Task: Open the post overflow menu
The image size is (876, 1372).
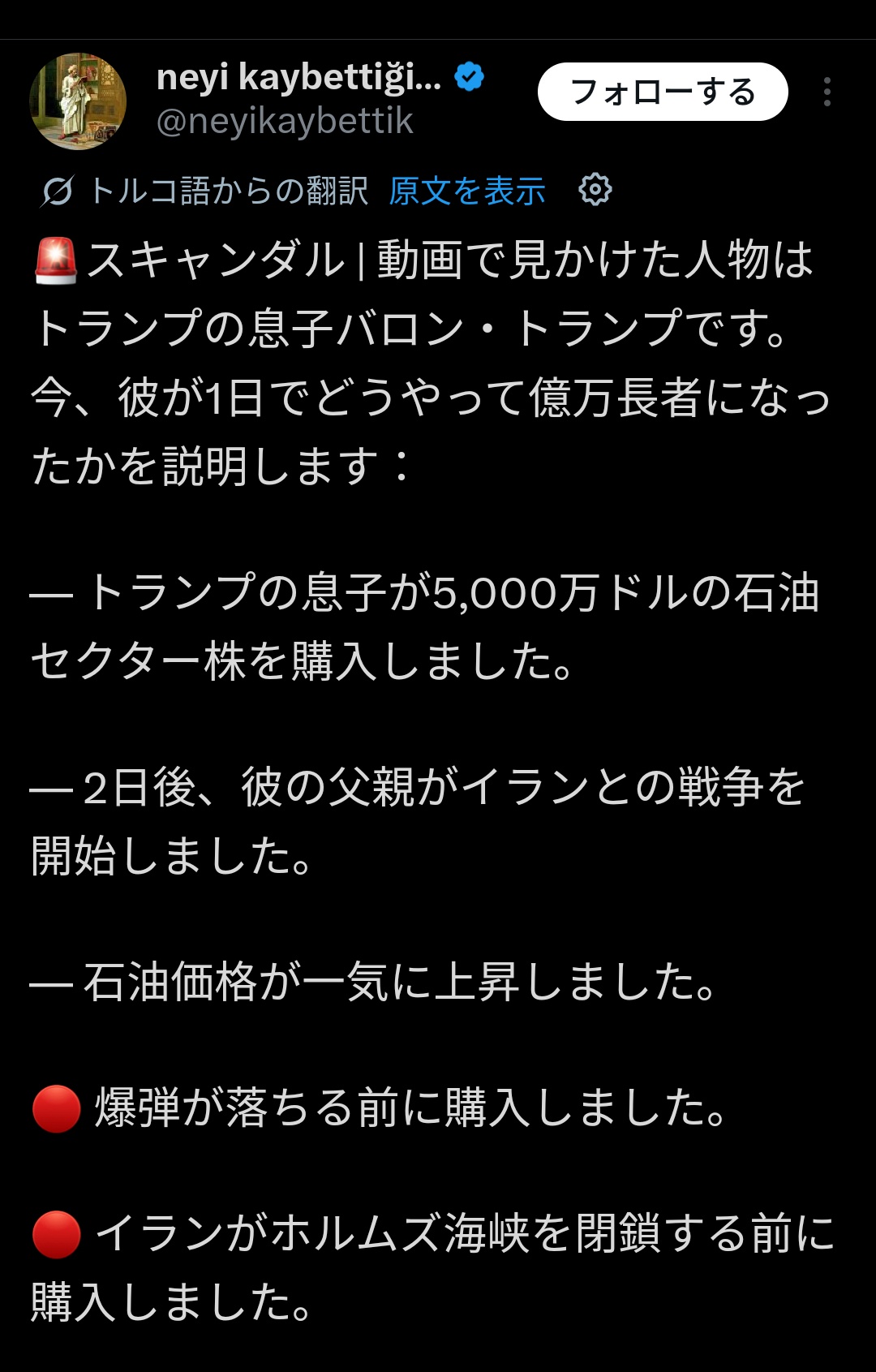Action: coord(827,92)
